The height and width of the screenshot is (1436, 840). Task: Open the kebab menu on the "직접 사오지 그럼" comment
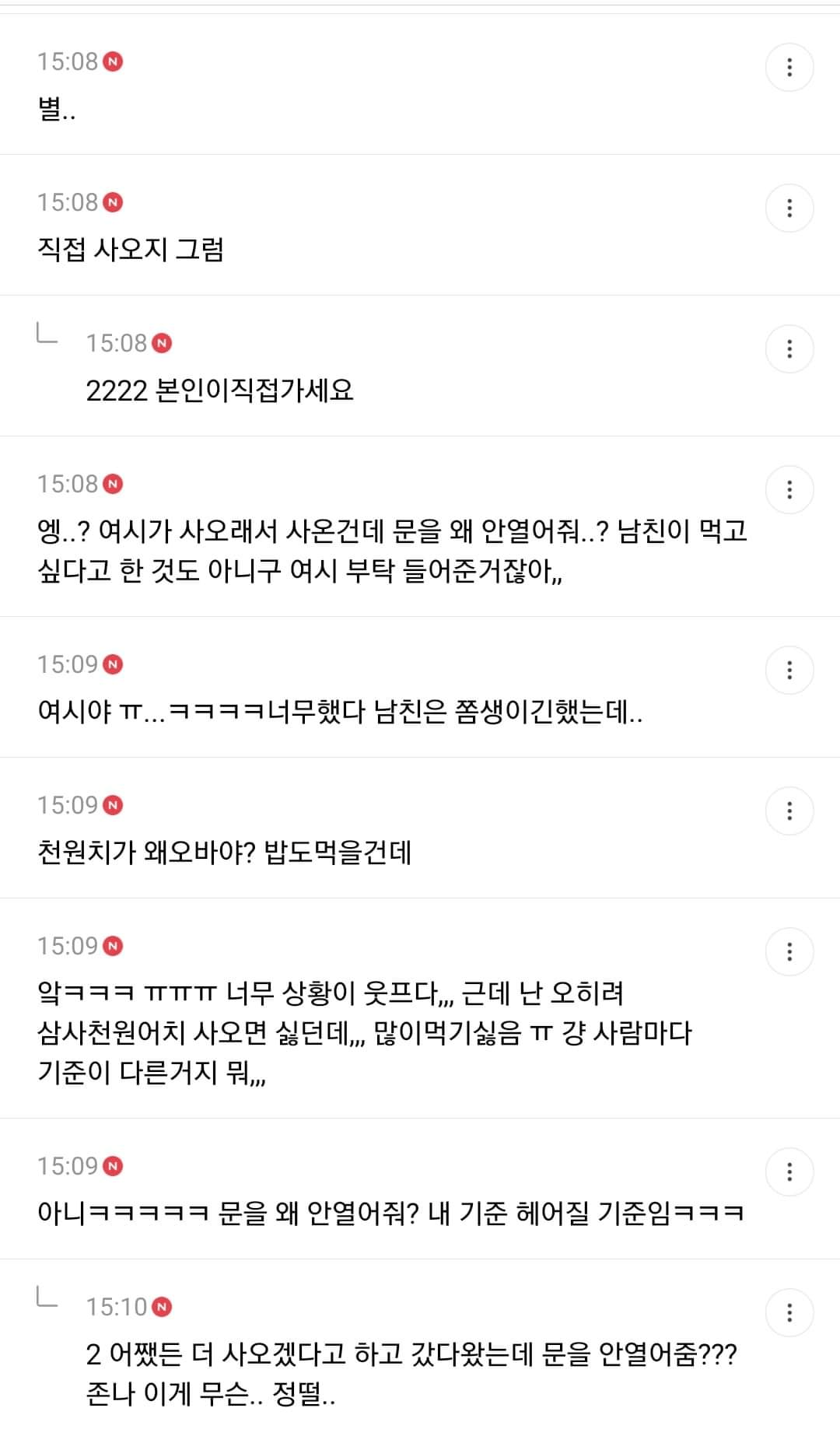[x=791, y=207]
